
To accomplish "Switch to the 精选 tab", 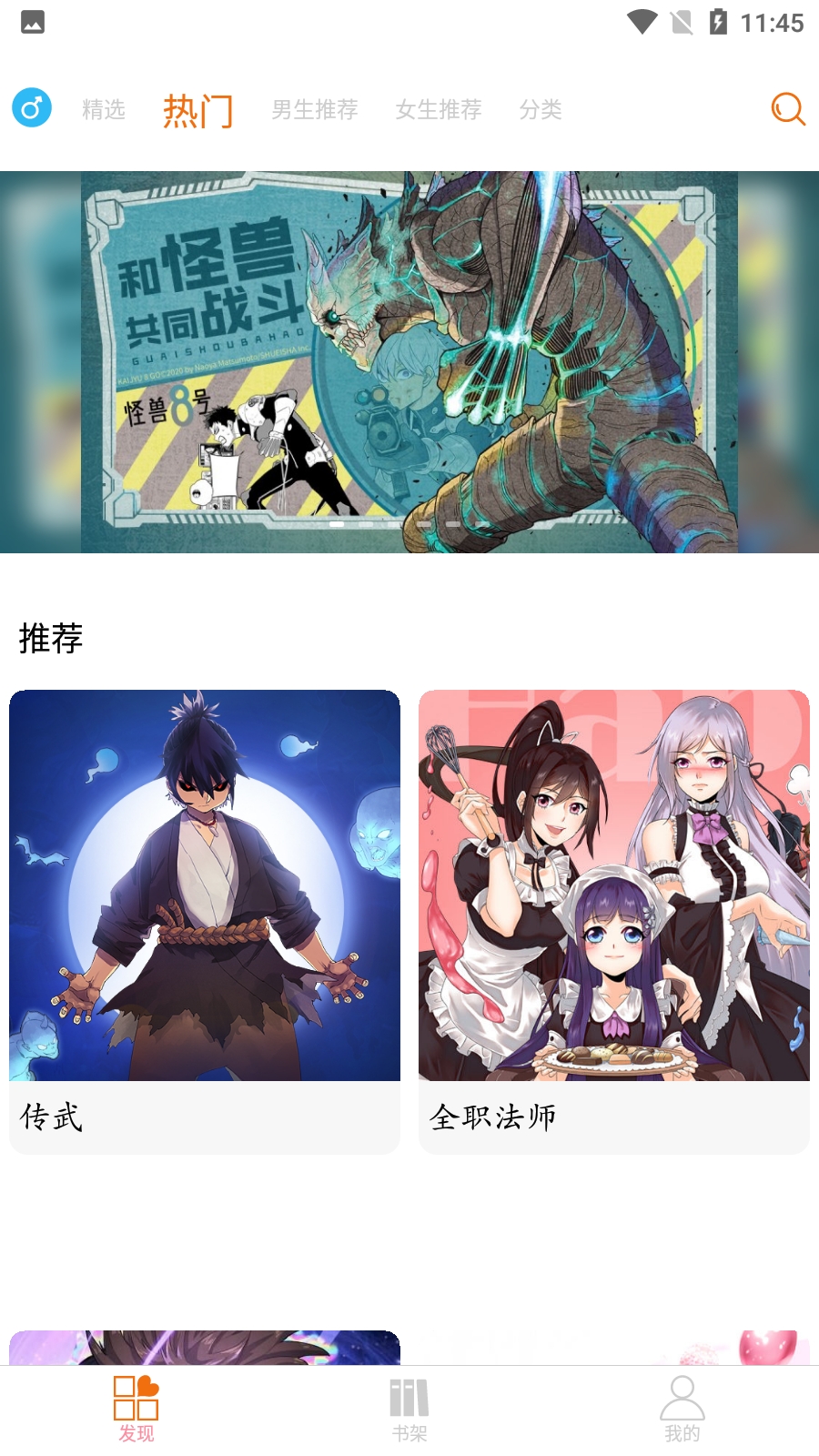I will [x=104, y=110].
